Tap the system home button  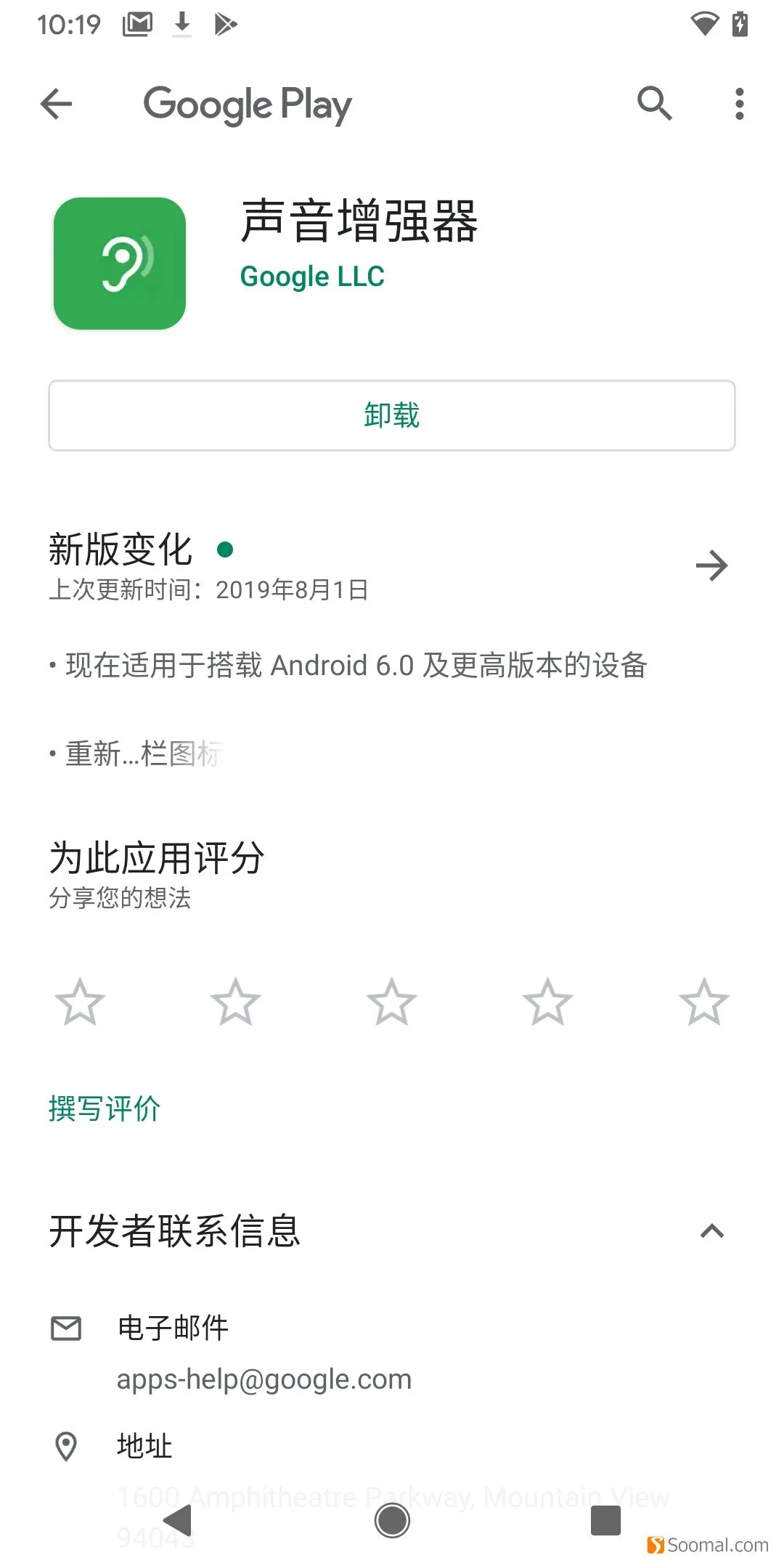[392, 1520]
